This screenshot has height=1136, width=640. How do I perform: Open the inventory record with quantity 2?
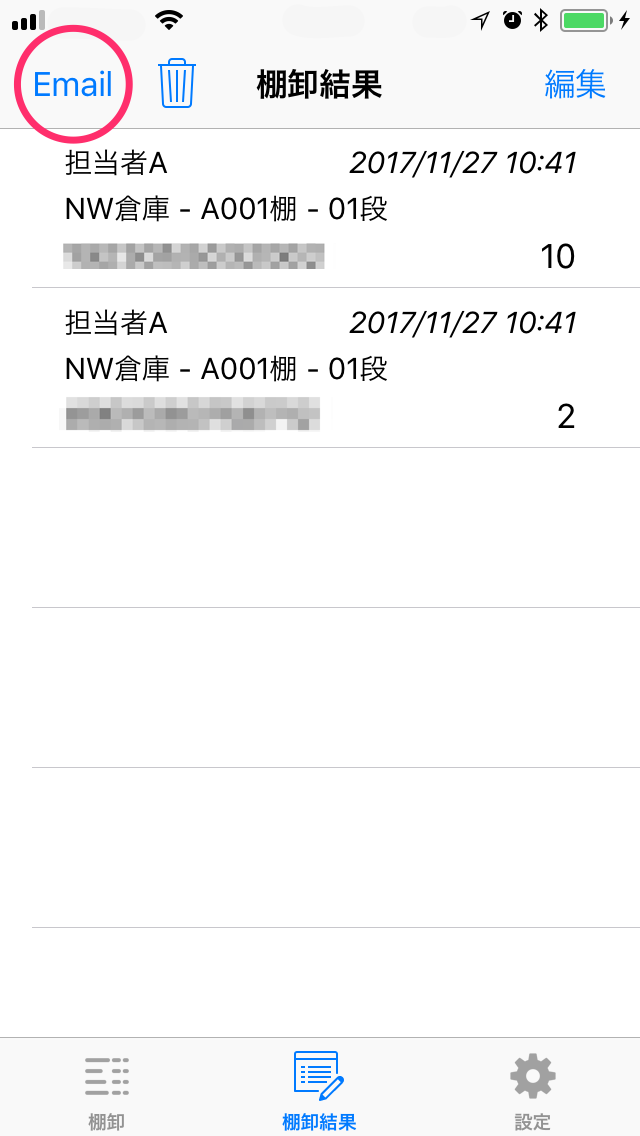(320, 368)
